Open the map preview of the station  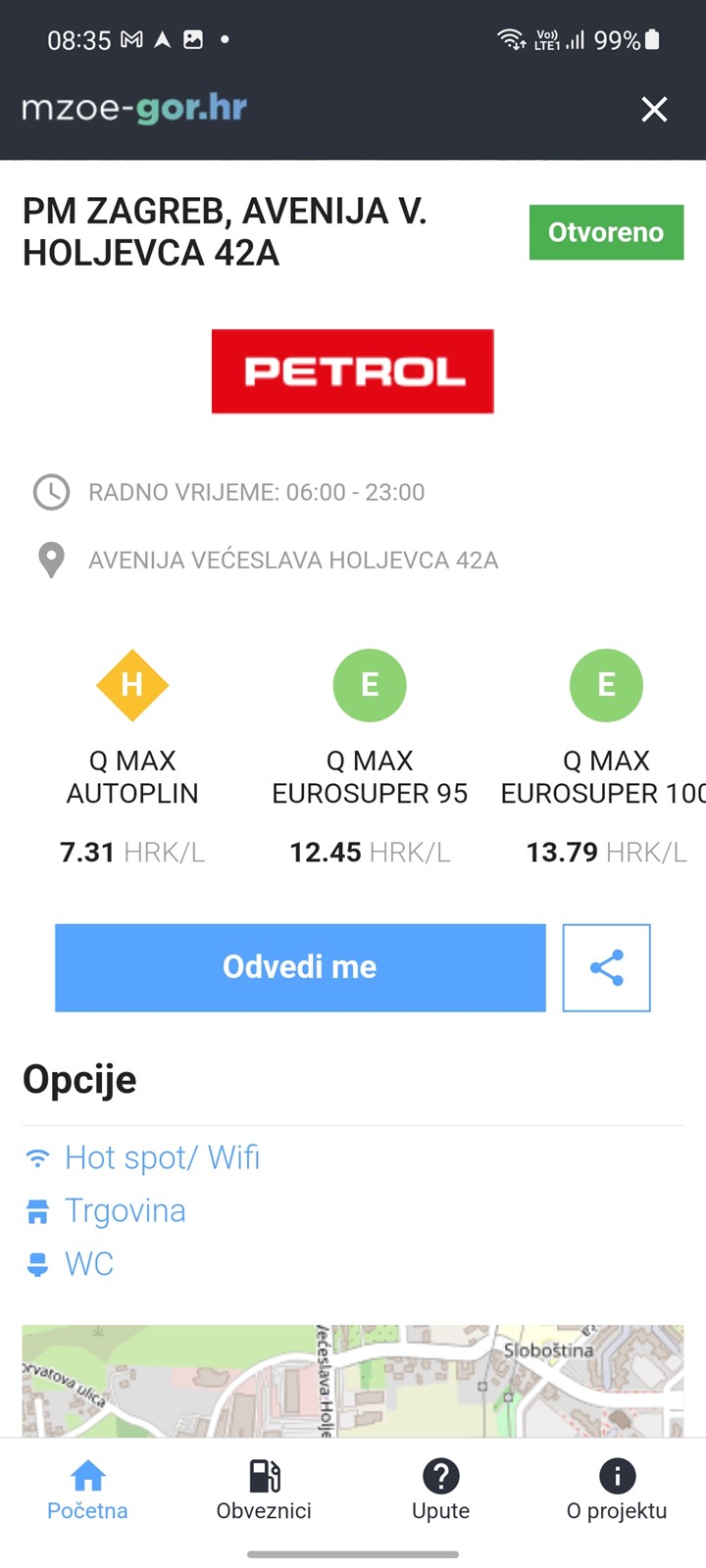(353, 1381)
